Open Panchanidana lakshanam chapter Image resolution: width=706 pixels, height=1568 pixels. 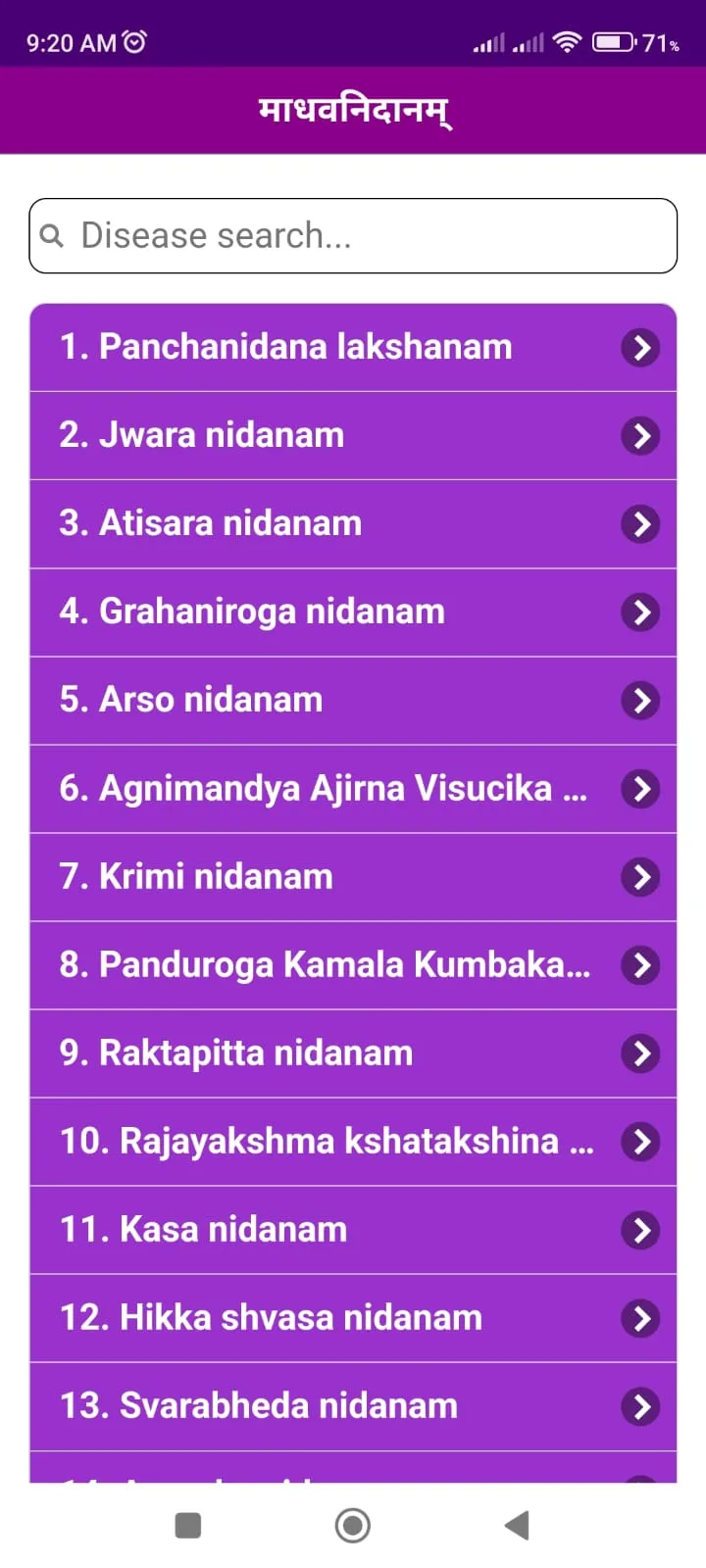pyautogui.click(x=353, y=347)
